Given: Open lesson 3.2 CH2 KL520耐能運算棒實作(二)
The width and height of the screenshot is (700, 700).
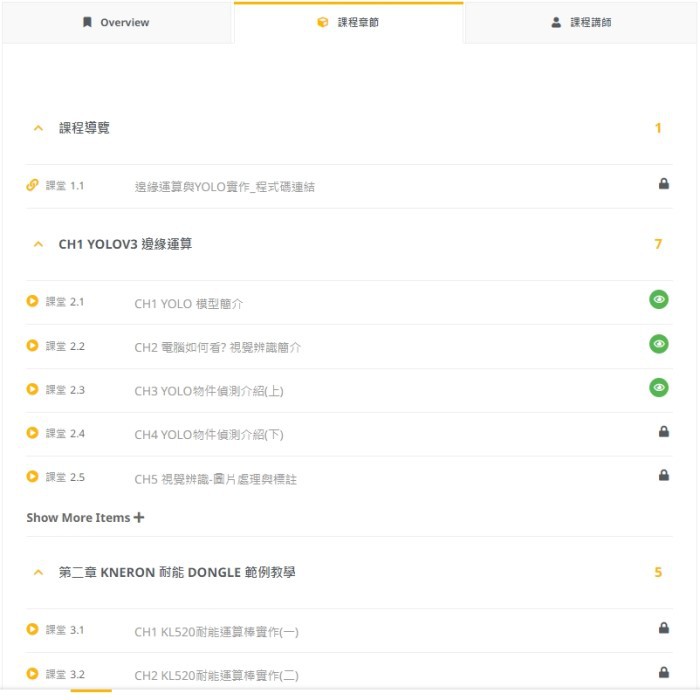Looking at the screenshot, I should (x=216, y=675).
